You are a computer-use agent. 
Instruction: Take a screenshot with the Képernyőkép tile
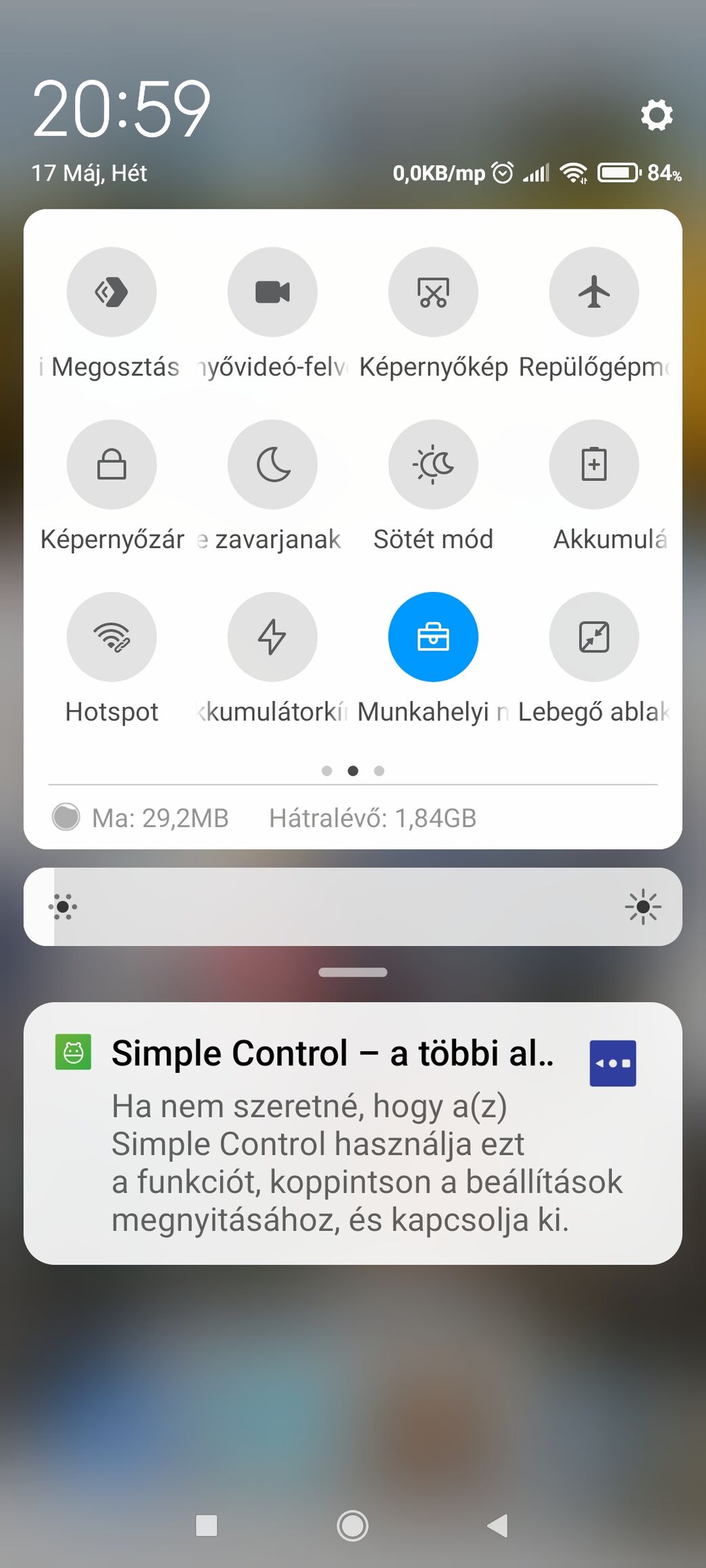[433, 292]
